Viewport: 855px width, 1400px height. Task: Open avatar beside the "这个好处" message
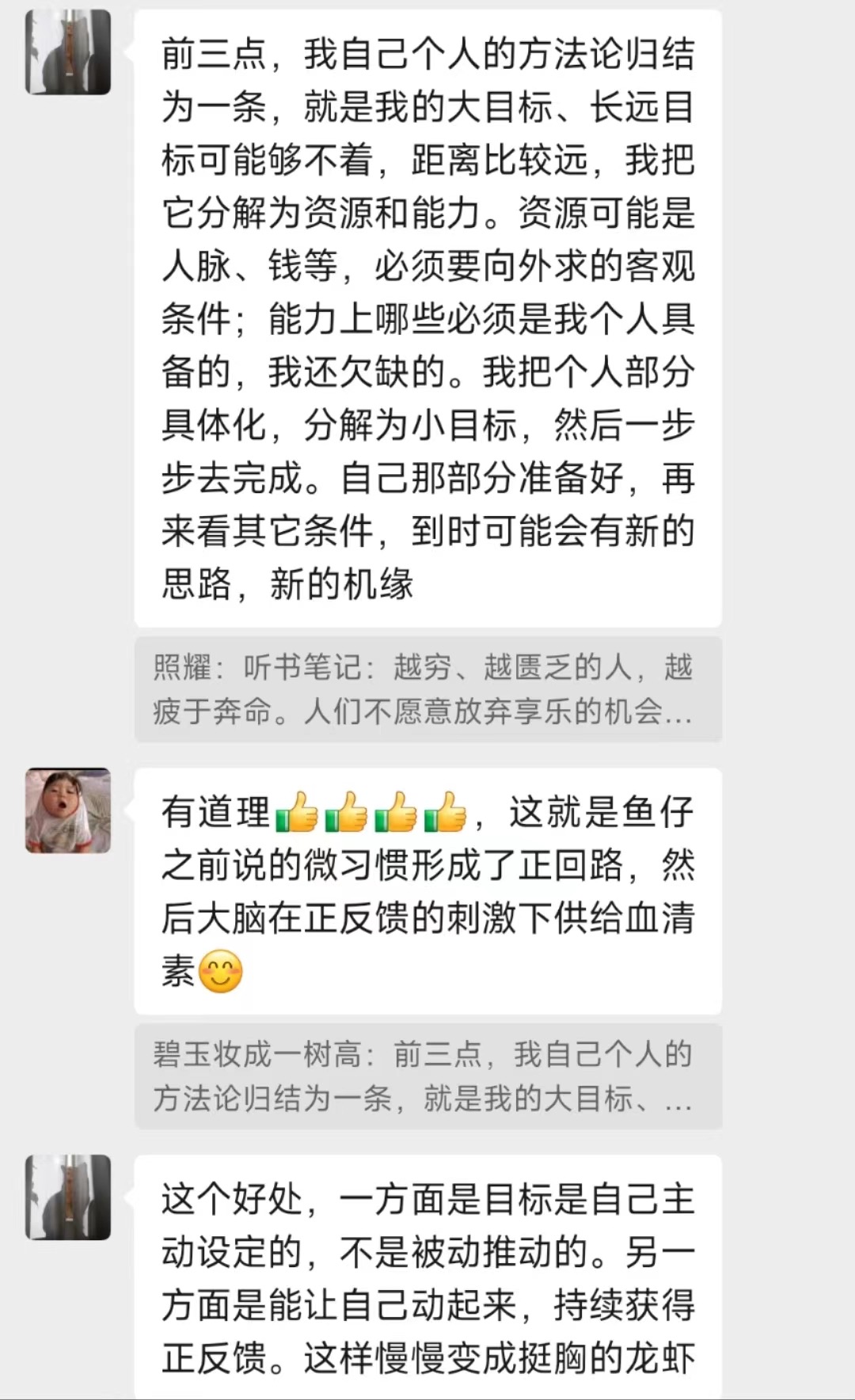[x=68, y=1197]
